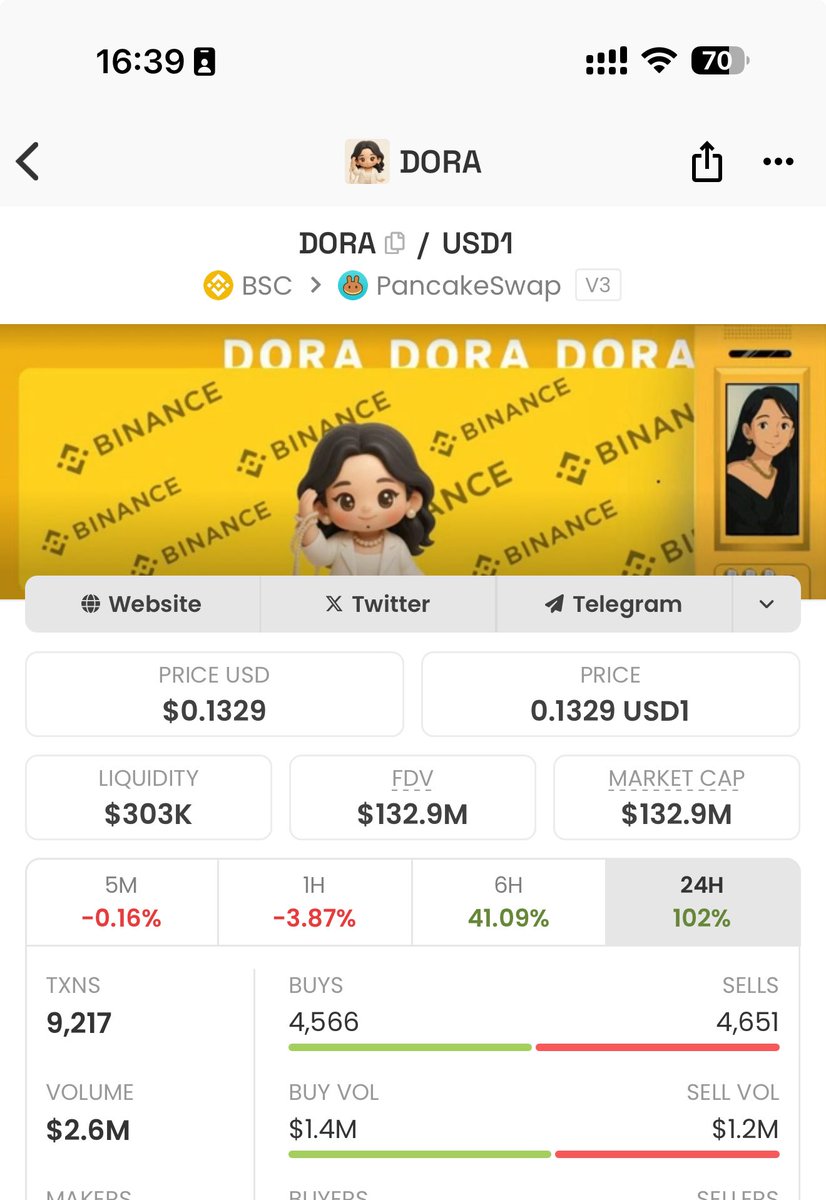The height and width of the screenshot is (1200, 826).
Task: Select the 6H timeframe
Action: pos(508,902)
